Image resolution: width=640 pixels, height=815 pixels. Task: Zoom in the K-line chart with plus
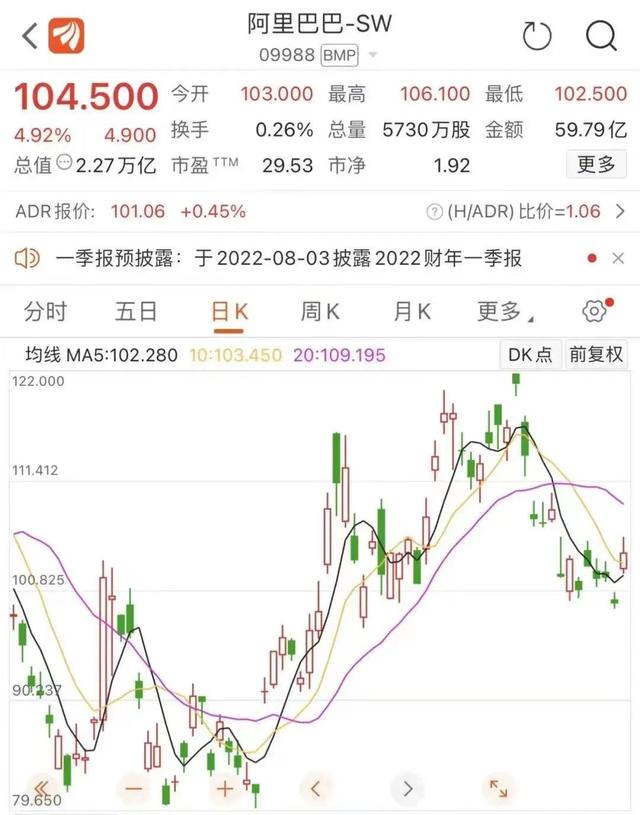click(x=225, y=788)
